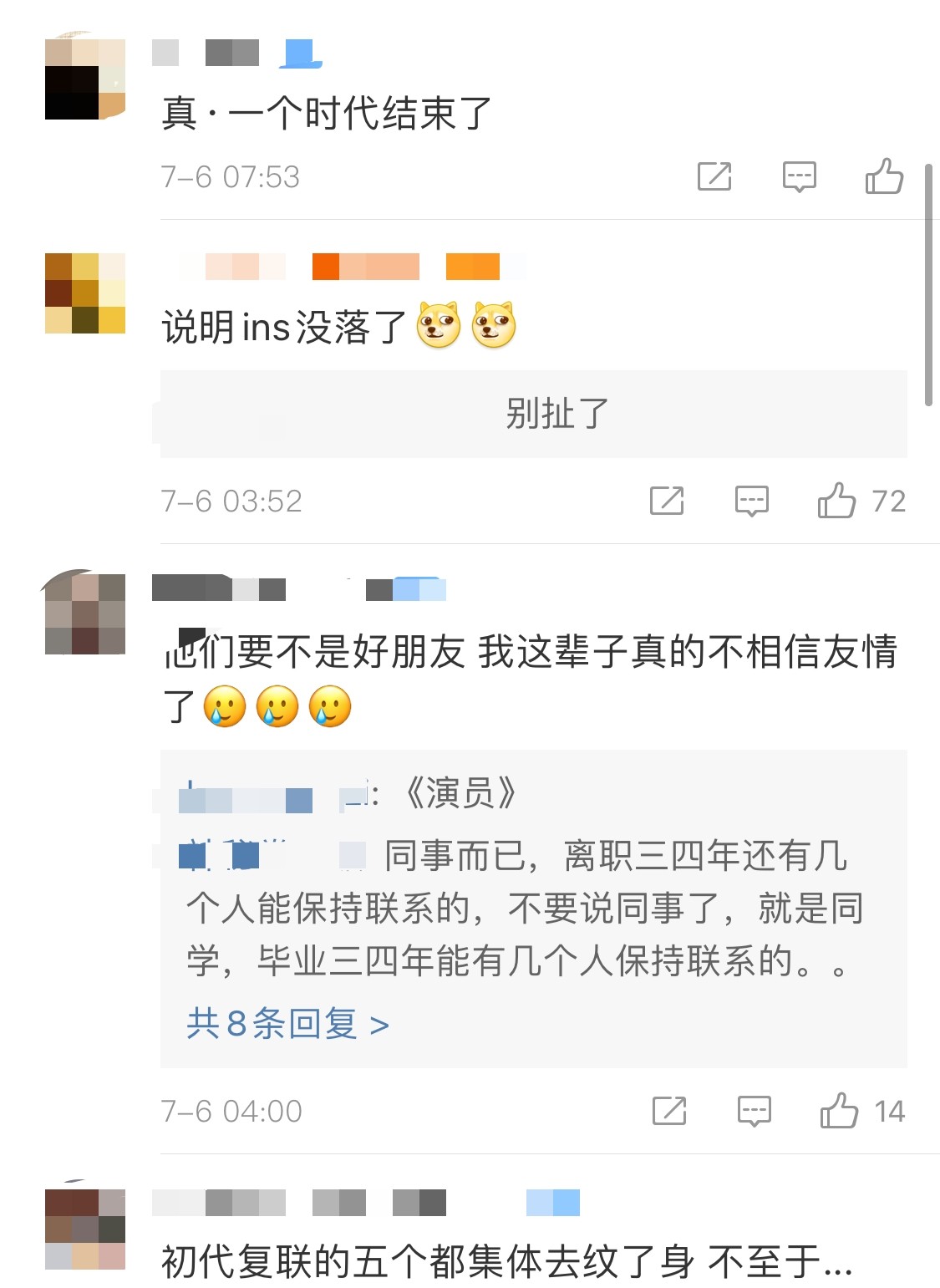Open avatar of the "初代复联" commenter
This screenshot has width=940, height=1288.
pos(85,1229)
